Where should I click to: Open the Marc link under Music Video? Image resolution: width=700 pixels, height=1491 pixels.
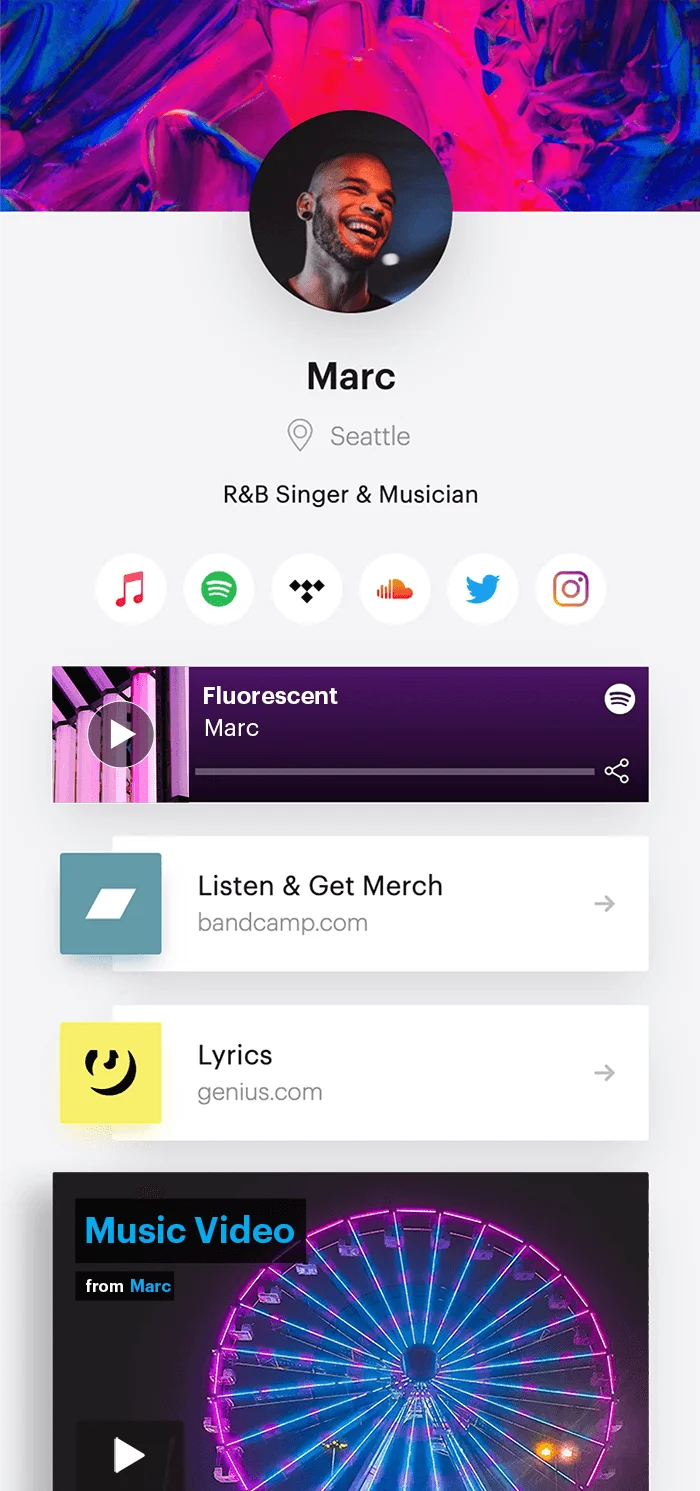tap(150, 1286)
